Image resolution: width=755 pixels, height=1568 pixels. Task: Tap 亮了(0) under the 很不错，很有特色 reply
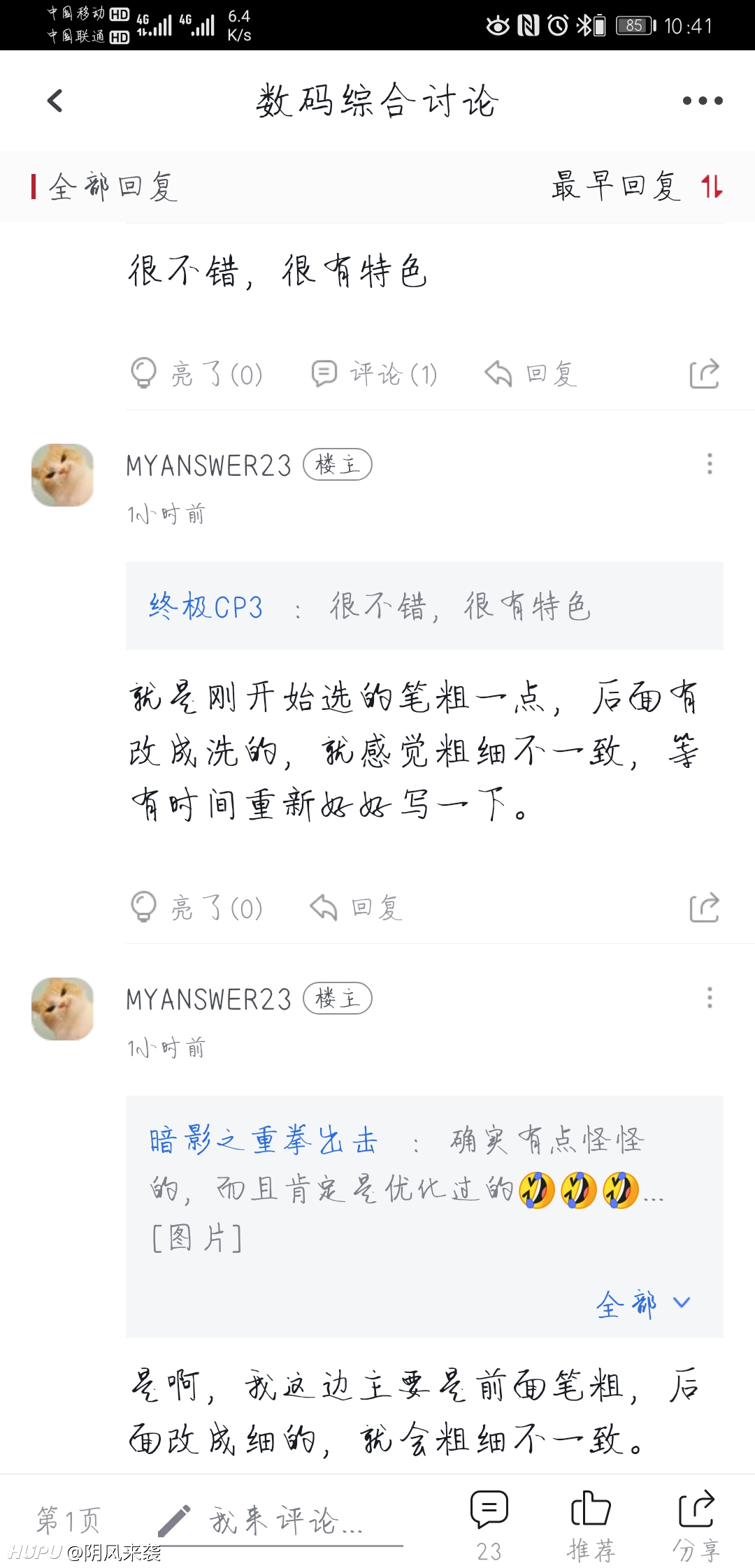point(196,373)
